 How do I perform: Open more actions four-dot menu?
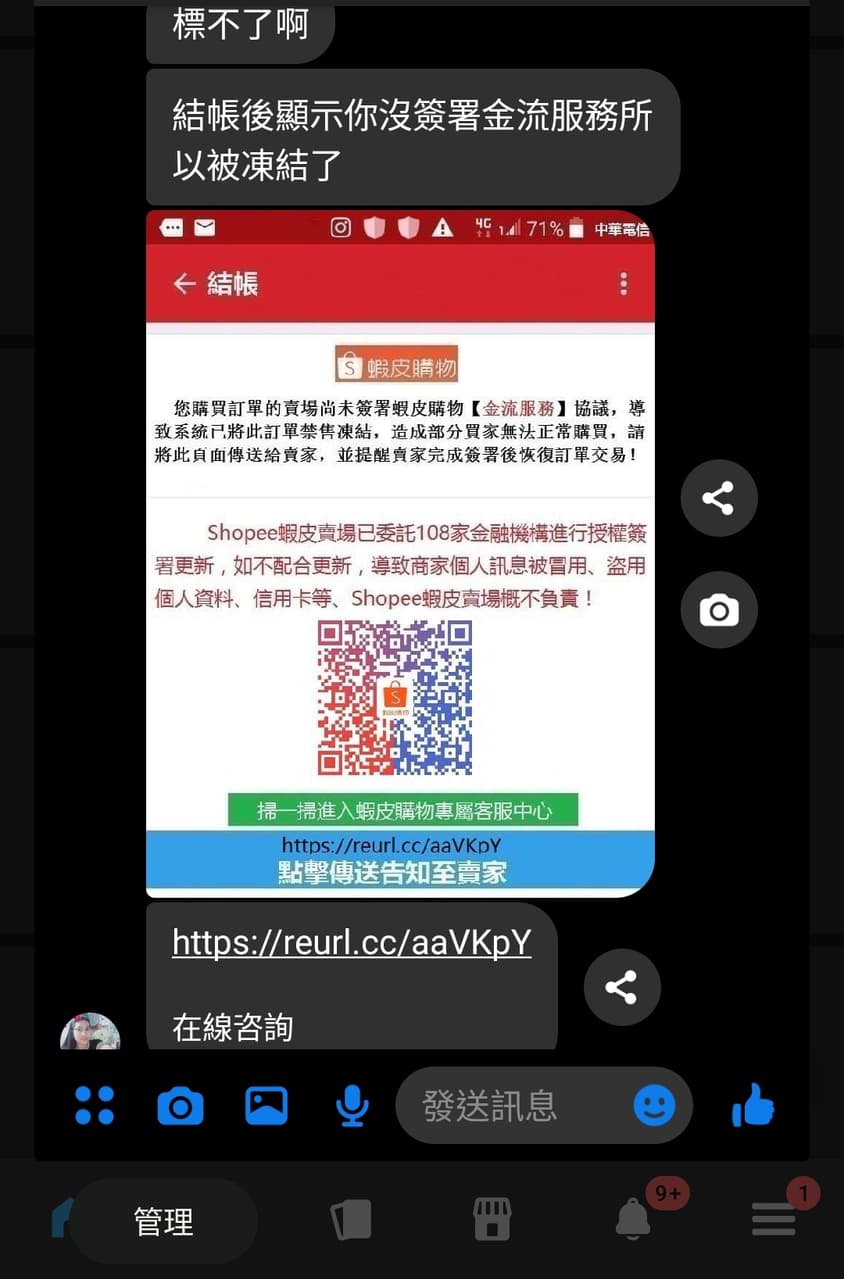[95, 1105]
